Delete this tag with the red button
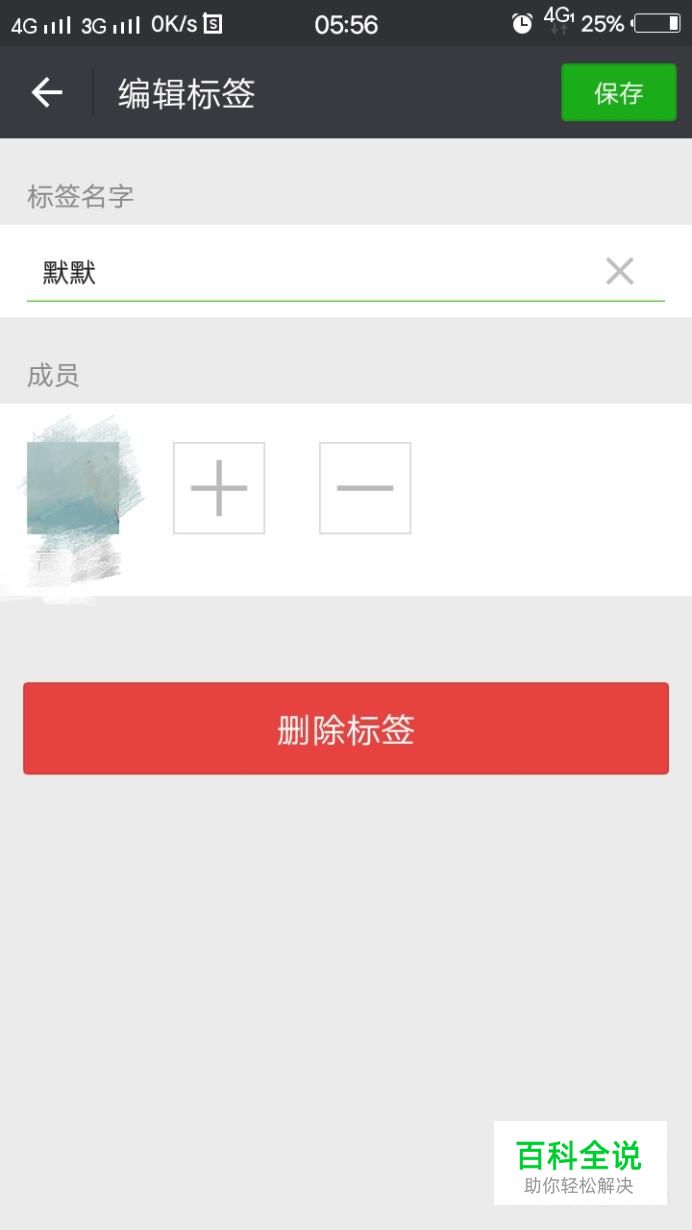This screenshot has height=1230, width=692. (x=346, y=729)
